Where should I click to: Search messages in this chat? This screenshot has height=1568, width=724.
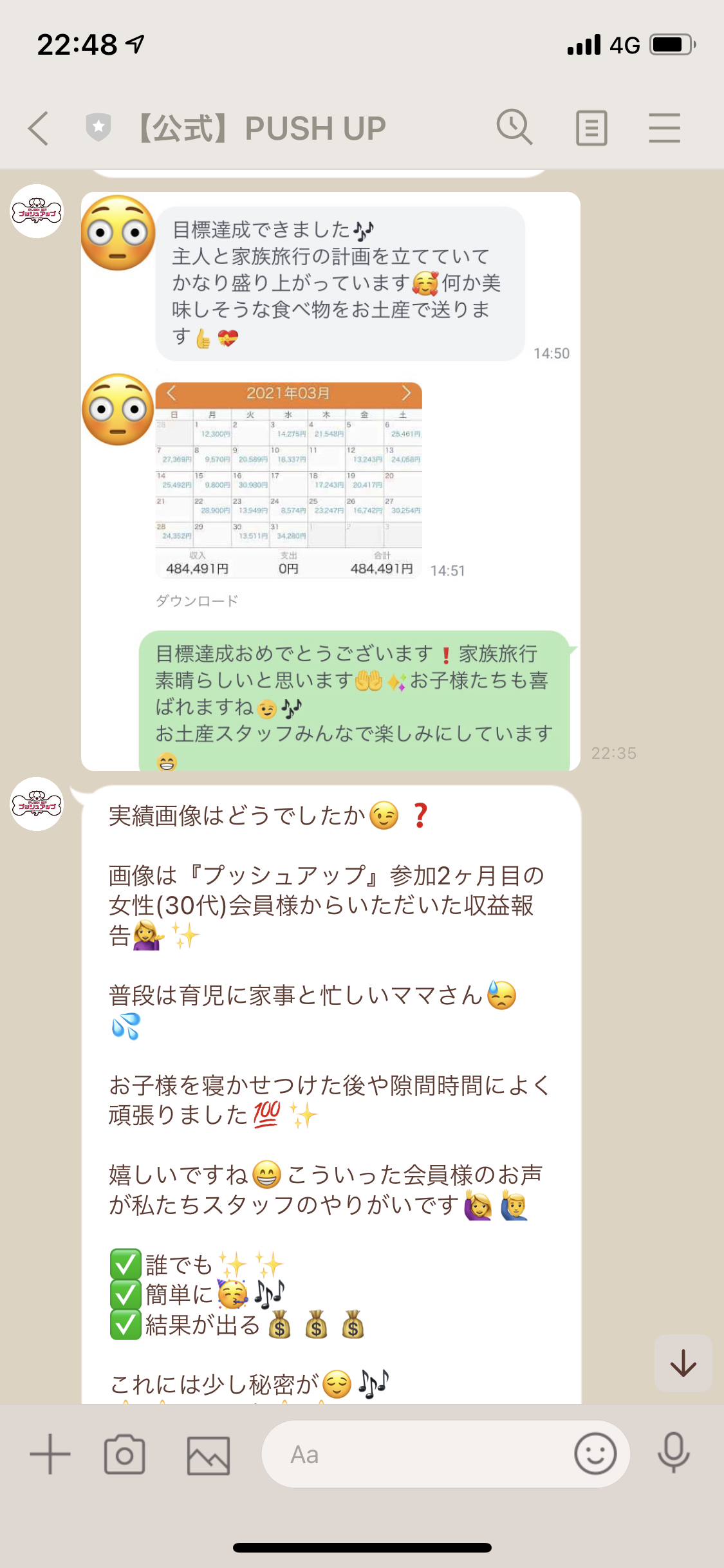pyautogui.click(x=514, y=127)
